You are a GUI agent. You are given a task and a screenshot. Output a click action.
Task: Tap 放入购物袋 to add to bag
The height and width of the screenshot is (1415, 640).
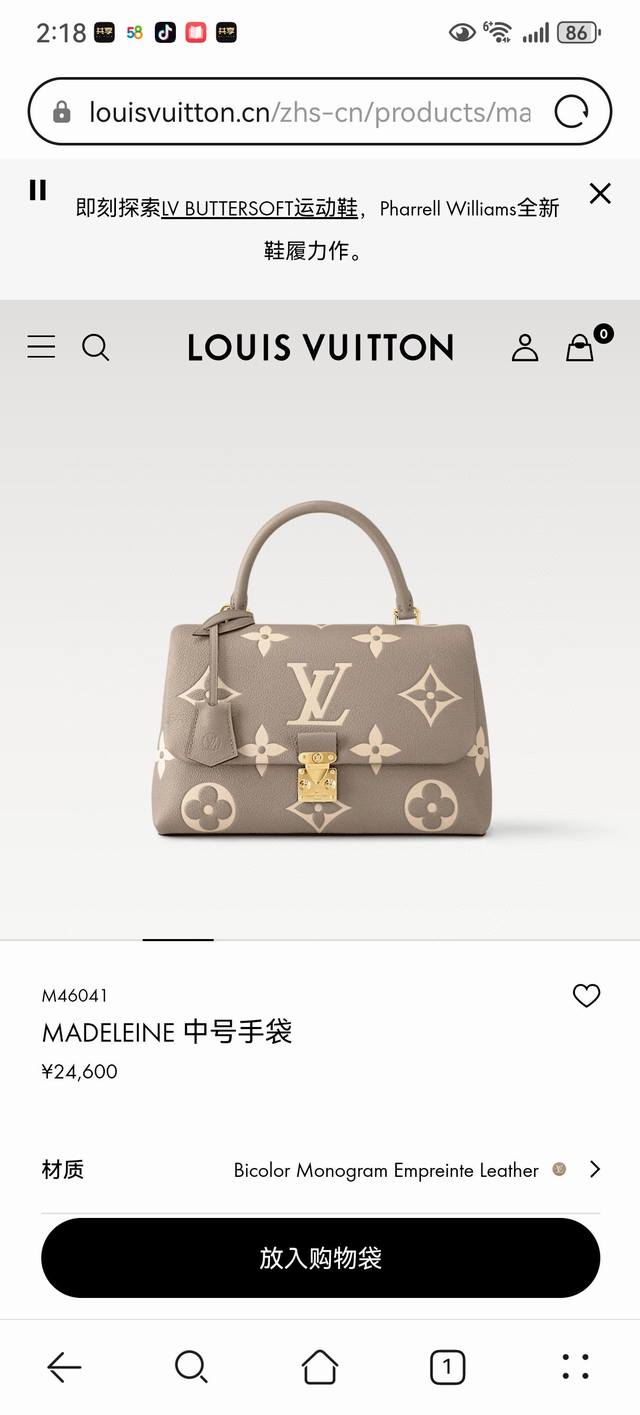click(320, 1258)
